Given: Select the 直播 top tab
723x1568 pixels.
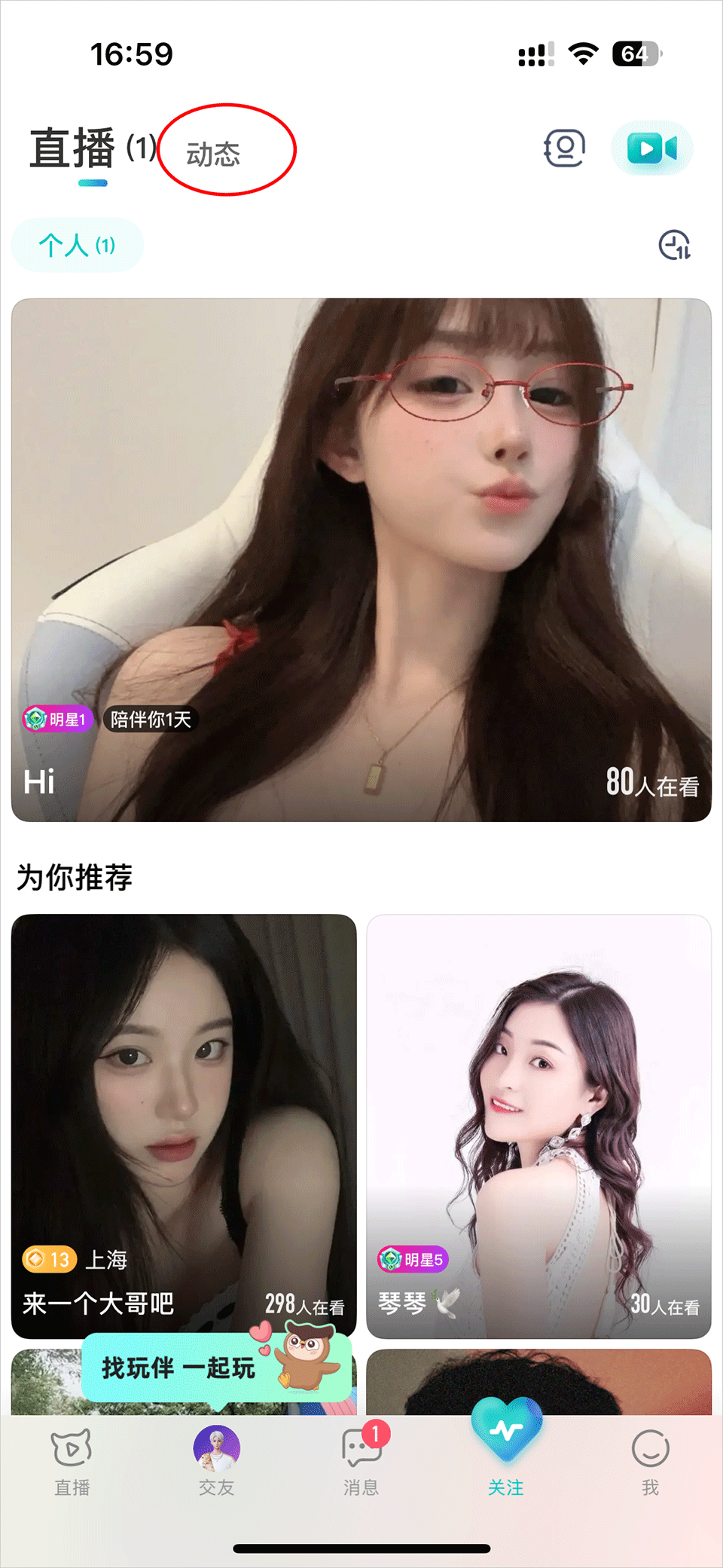Looking at the screenshot, I should [73, 148].
